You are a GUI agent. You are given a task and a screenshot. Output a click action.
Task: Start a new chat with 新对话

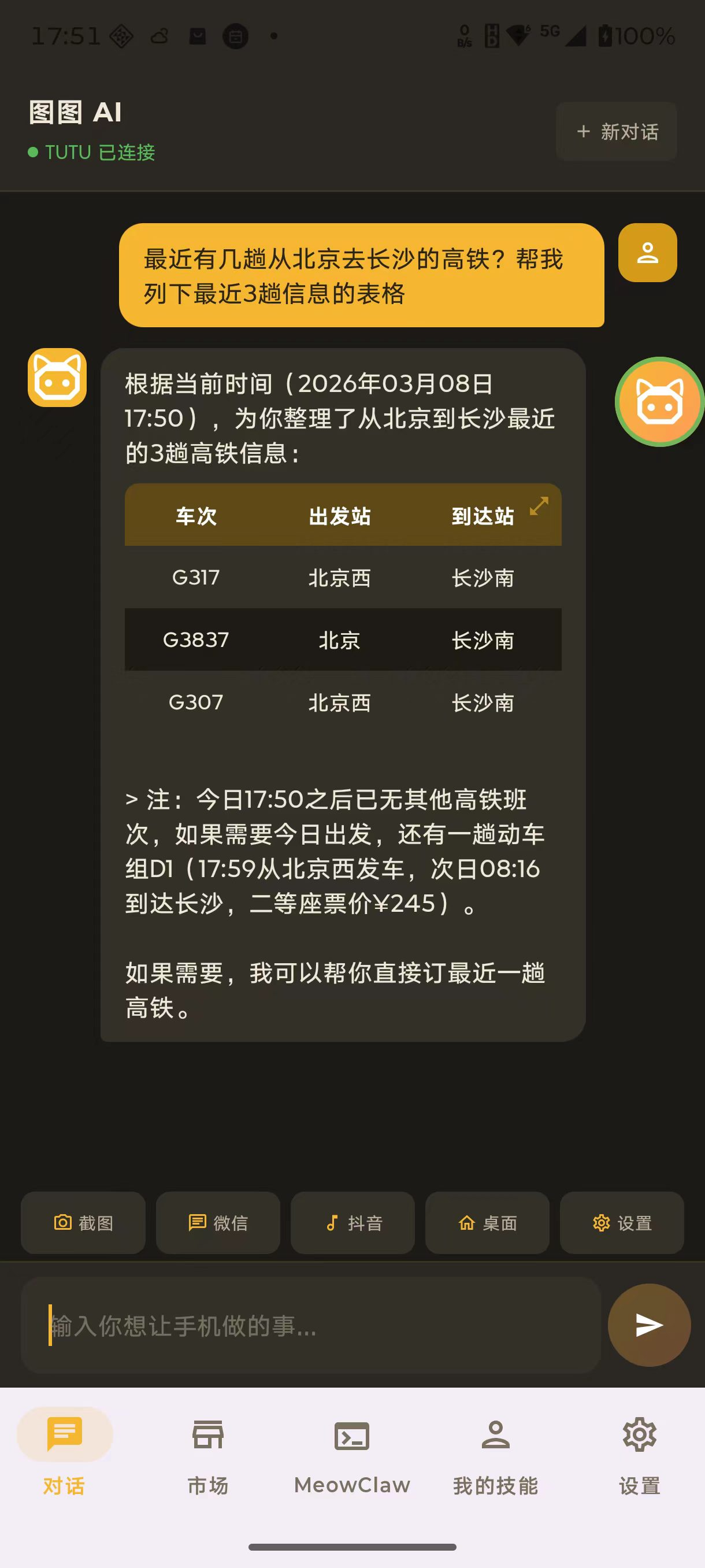(x=616, y=131)
